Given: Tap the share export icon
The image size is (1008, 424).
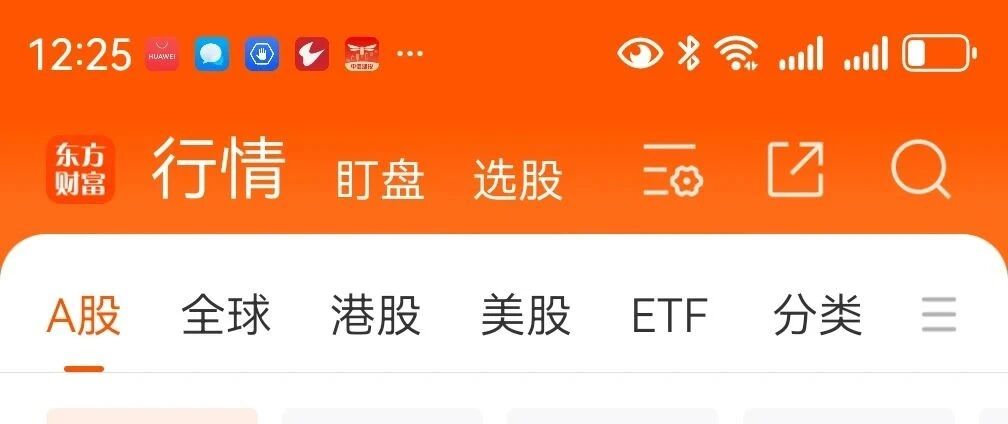Looking at the screenshot, I should pos(796,169).
